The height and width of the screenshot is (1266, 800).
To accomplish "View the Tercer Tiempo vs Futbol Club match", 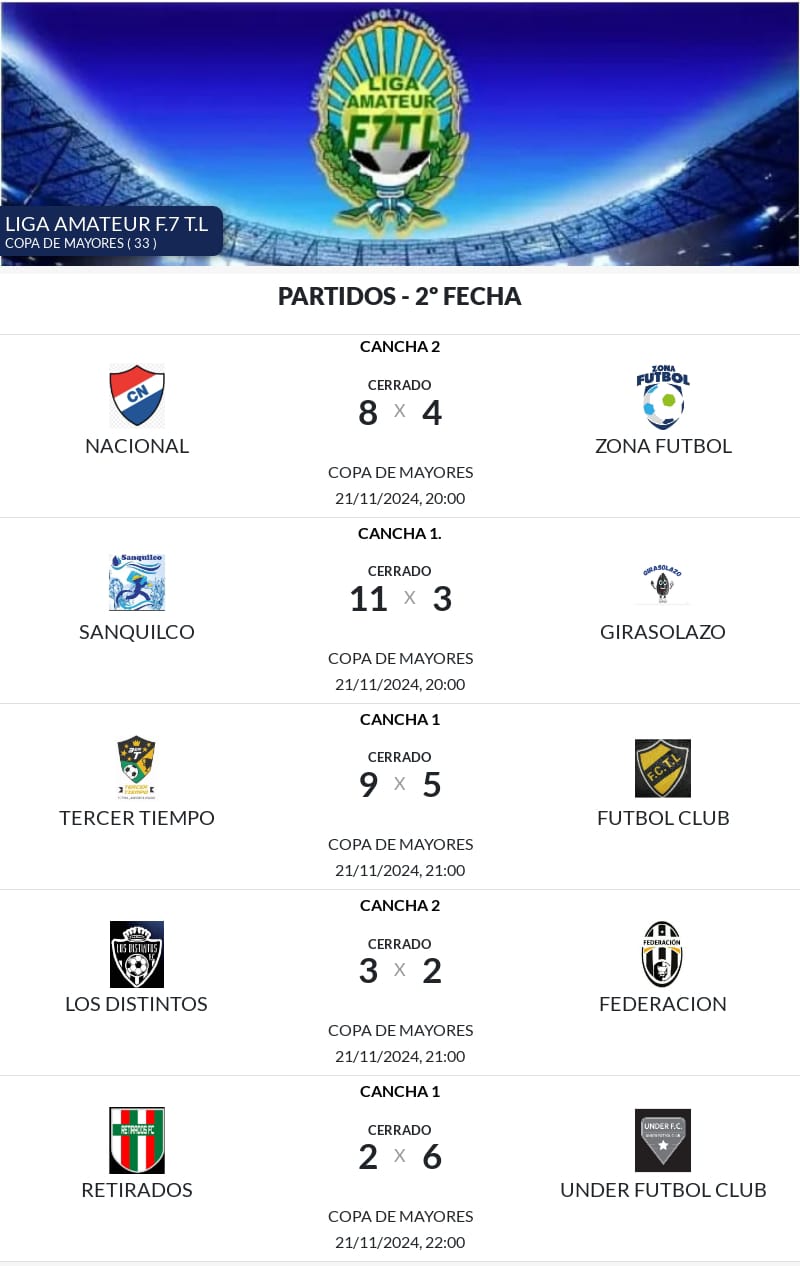I will tap(400, 797).
